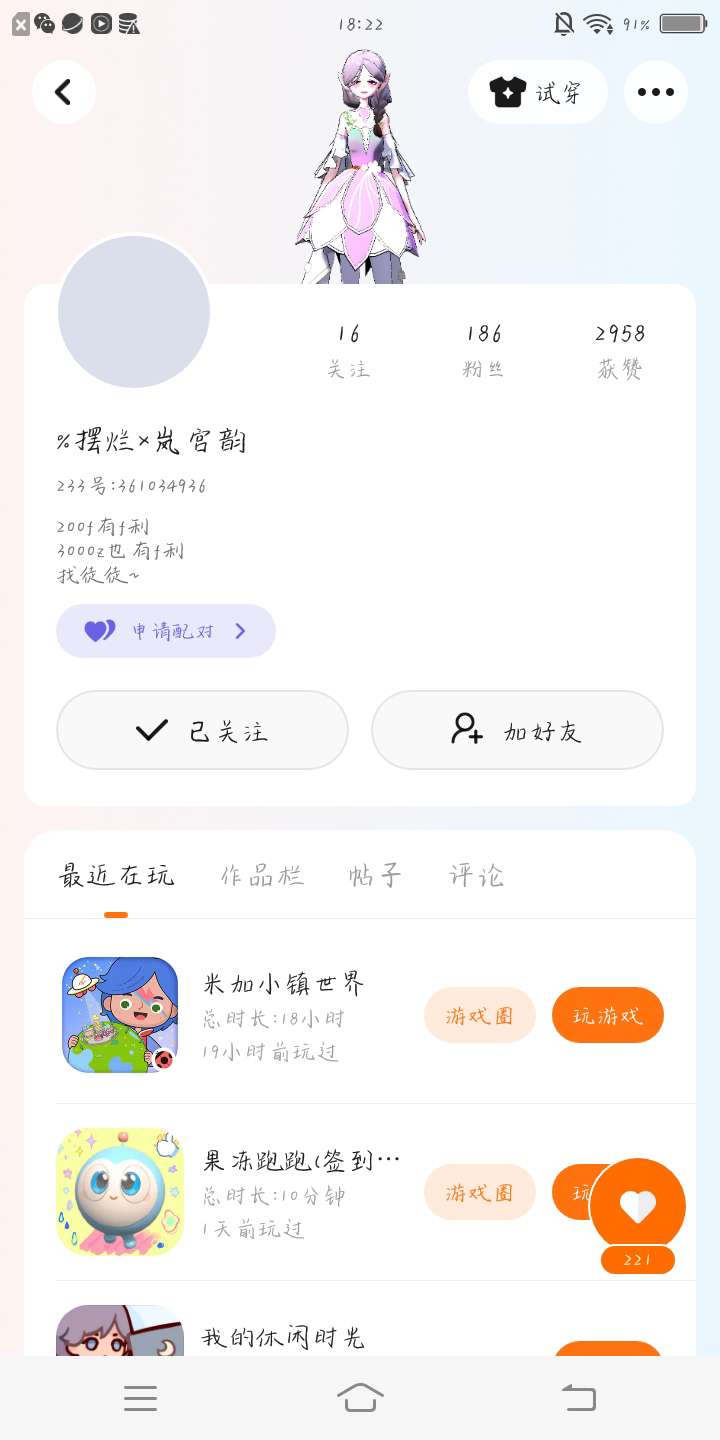The width and height of the screenshot is (720, 1440).
Task: Switch to the 帖子 tab
Action: (375, 876)
